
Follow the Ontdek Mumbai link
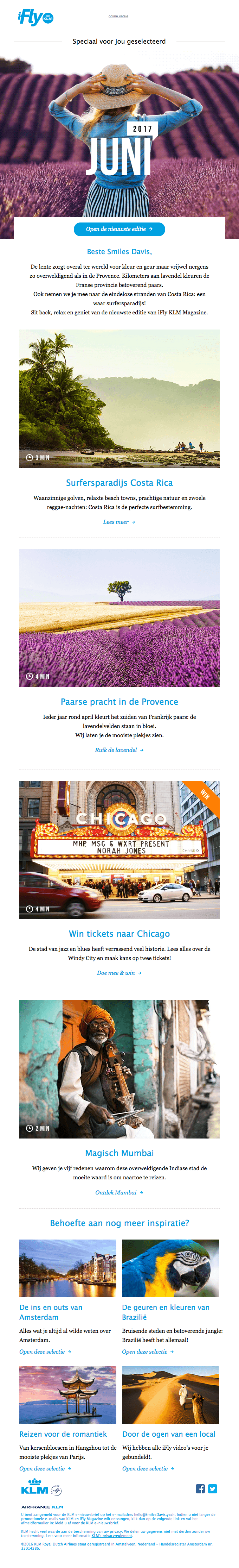click(118, 1192)
